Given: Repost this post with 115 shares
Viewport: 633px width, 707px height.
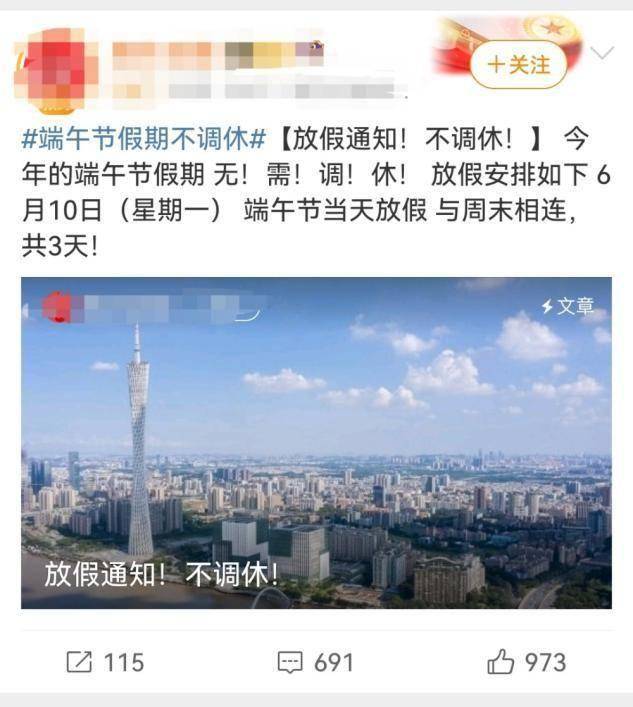Looking at the screenshot, I should pos(105,662).
